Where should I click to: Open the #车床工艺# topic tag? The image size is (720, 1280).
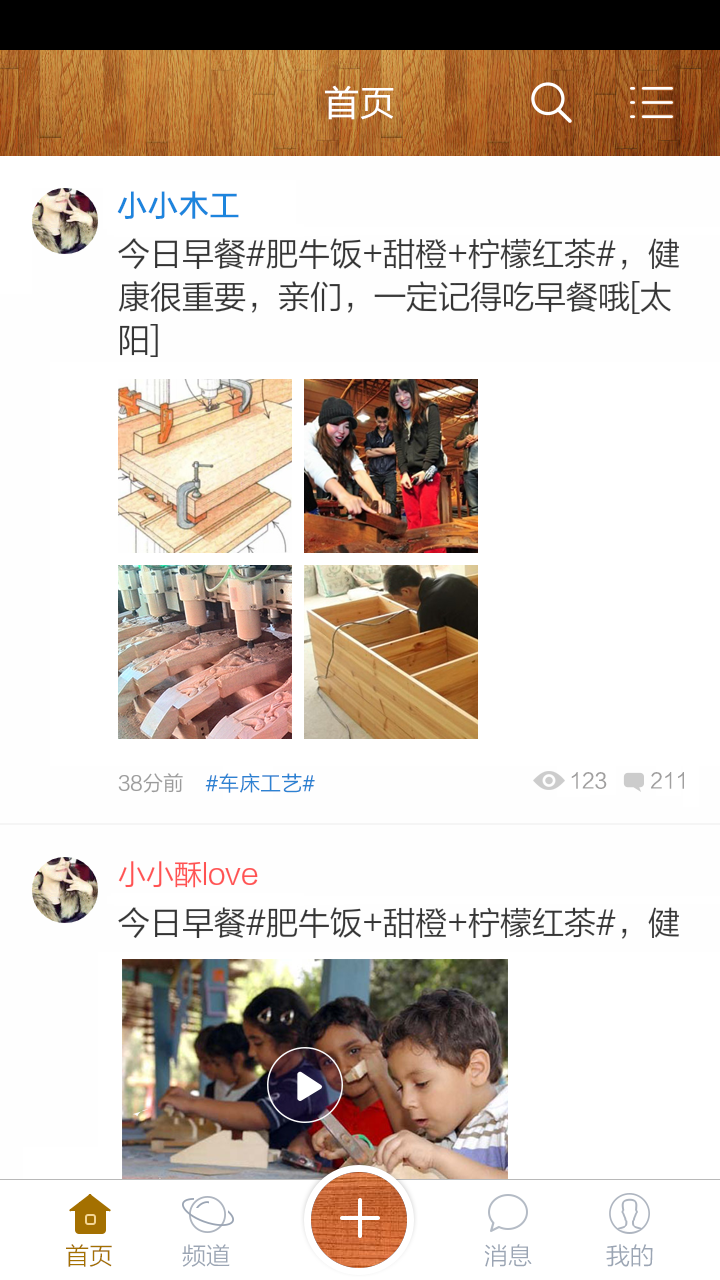point(260,783)
